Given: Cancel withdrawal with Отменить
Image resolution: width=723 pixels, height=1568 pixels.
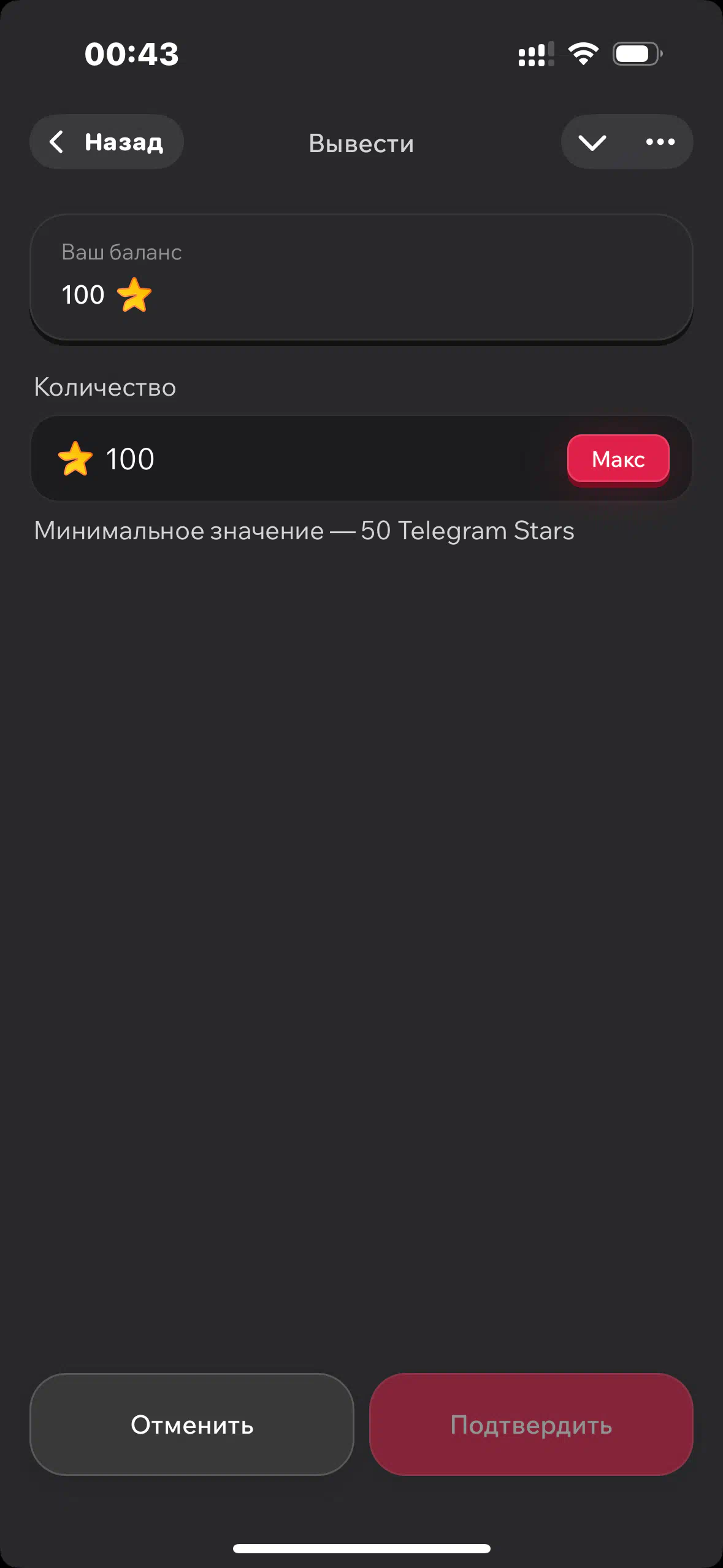Looking at the screenshot, I should (192, 1424).
